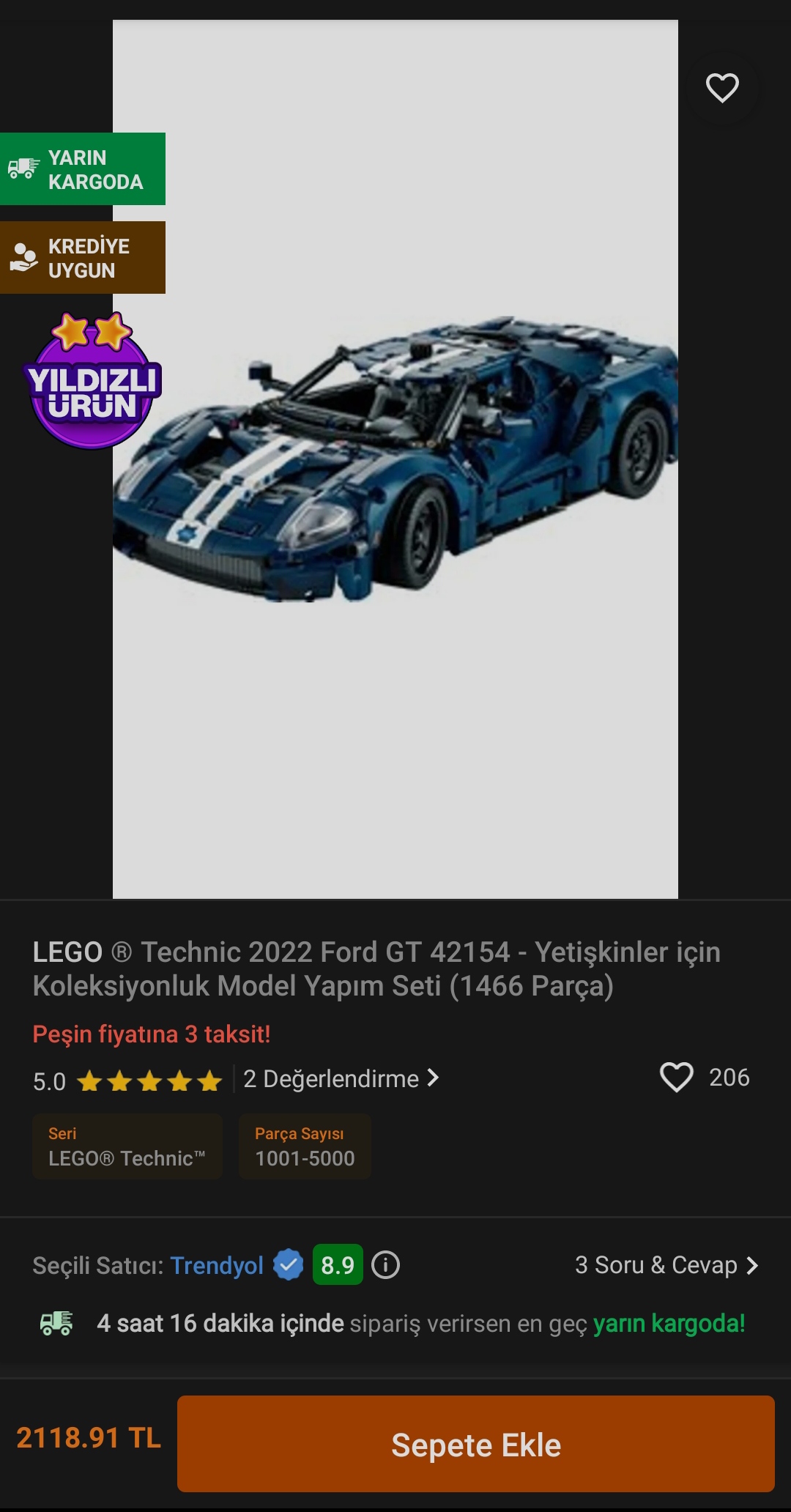Open the 2 Değerlendirme reviews
Image resolution: width=791 pixels, height=1512 pixels.
click(x=341, y=1079)
